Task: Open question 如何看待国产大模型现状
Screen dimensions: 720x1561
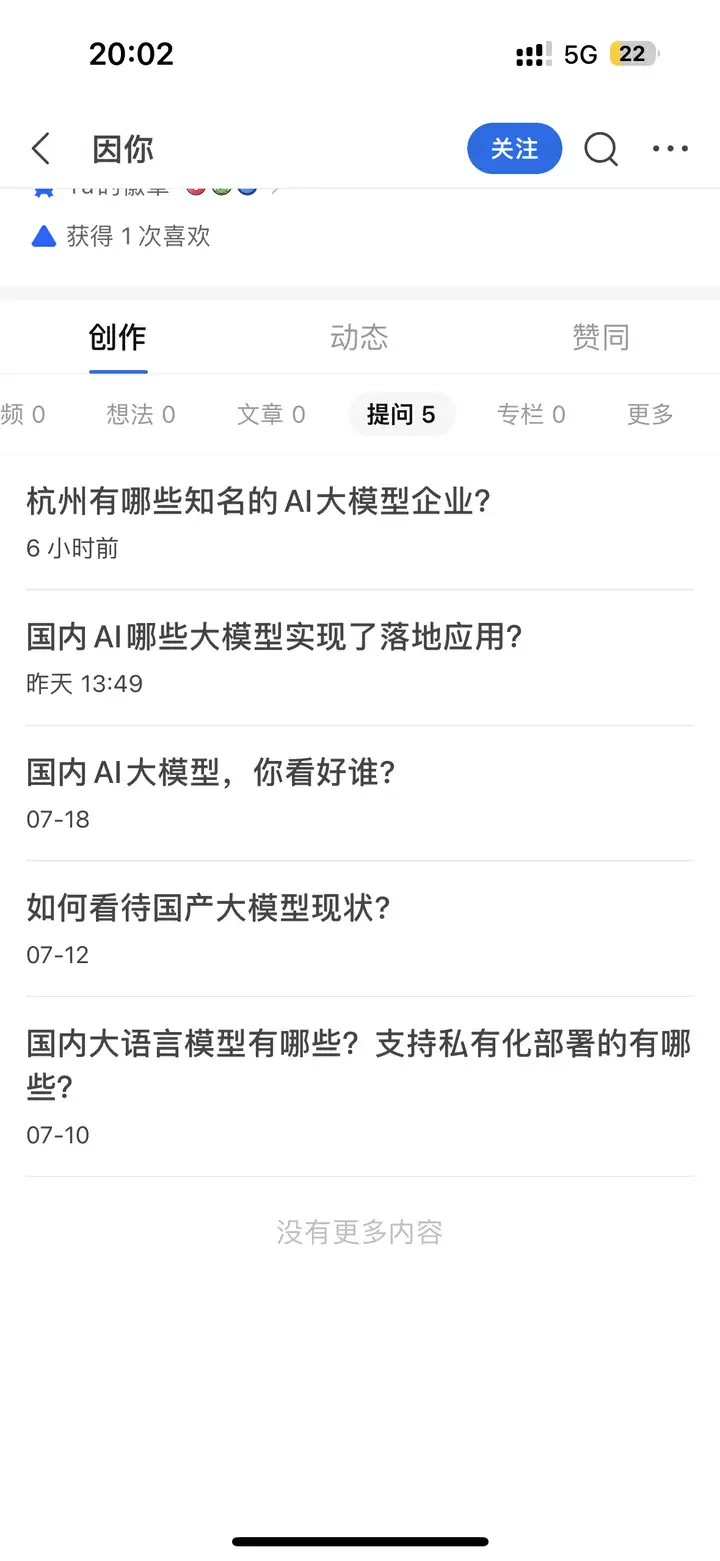Action: tap(360, 929)
